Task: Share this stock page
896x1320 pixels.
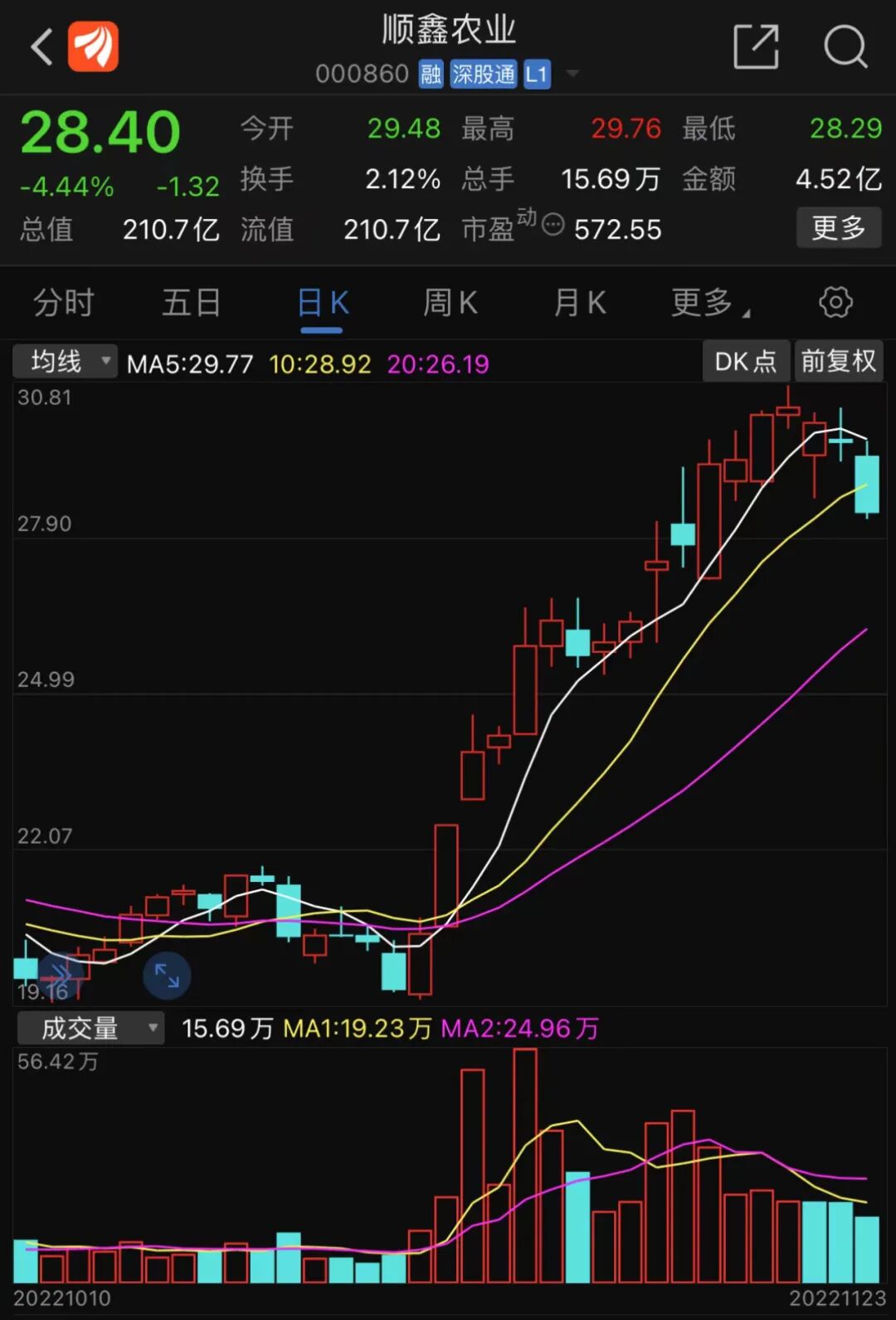Action: point(756,47)
